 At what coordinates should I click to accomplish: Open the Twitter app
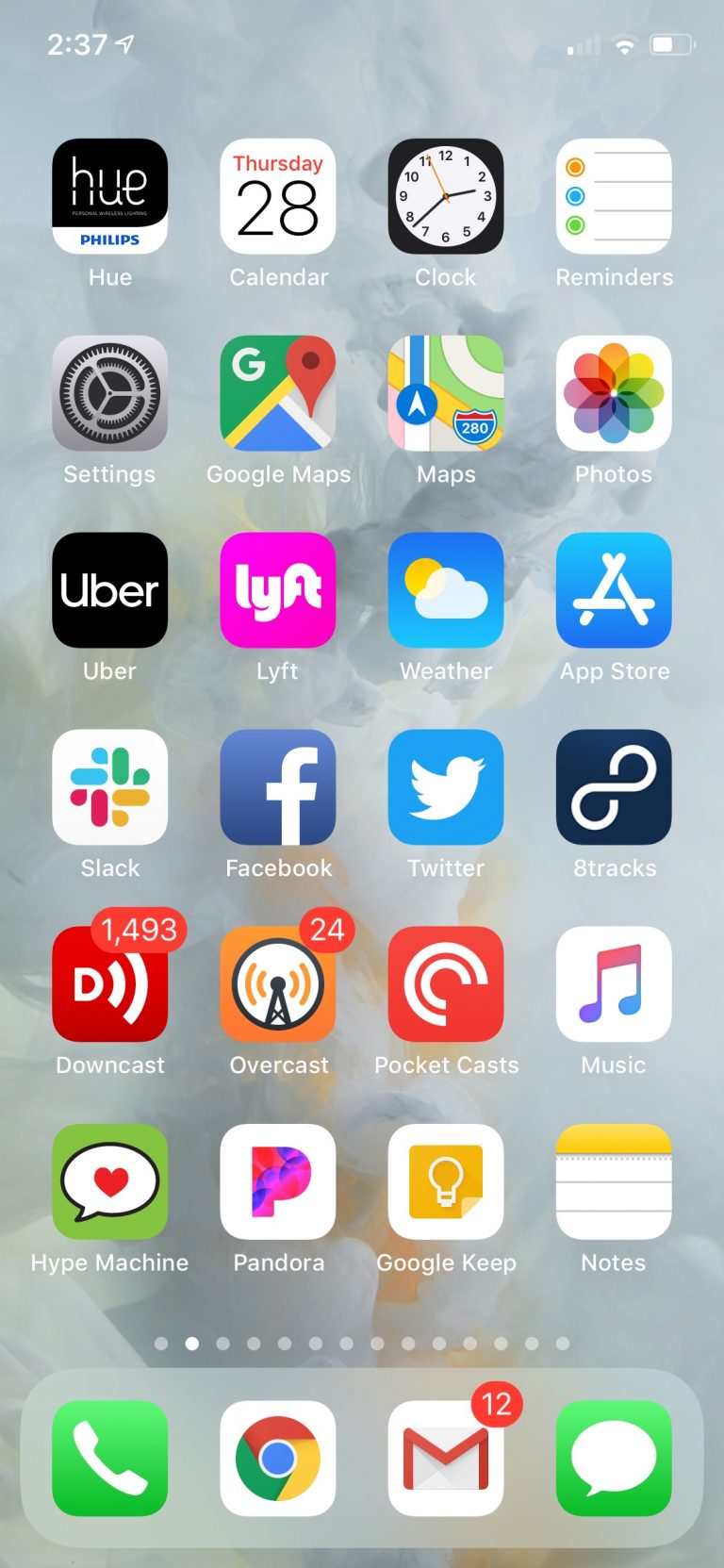click(446, 787)
